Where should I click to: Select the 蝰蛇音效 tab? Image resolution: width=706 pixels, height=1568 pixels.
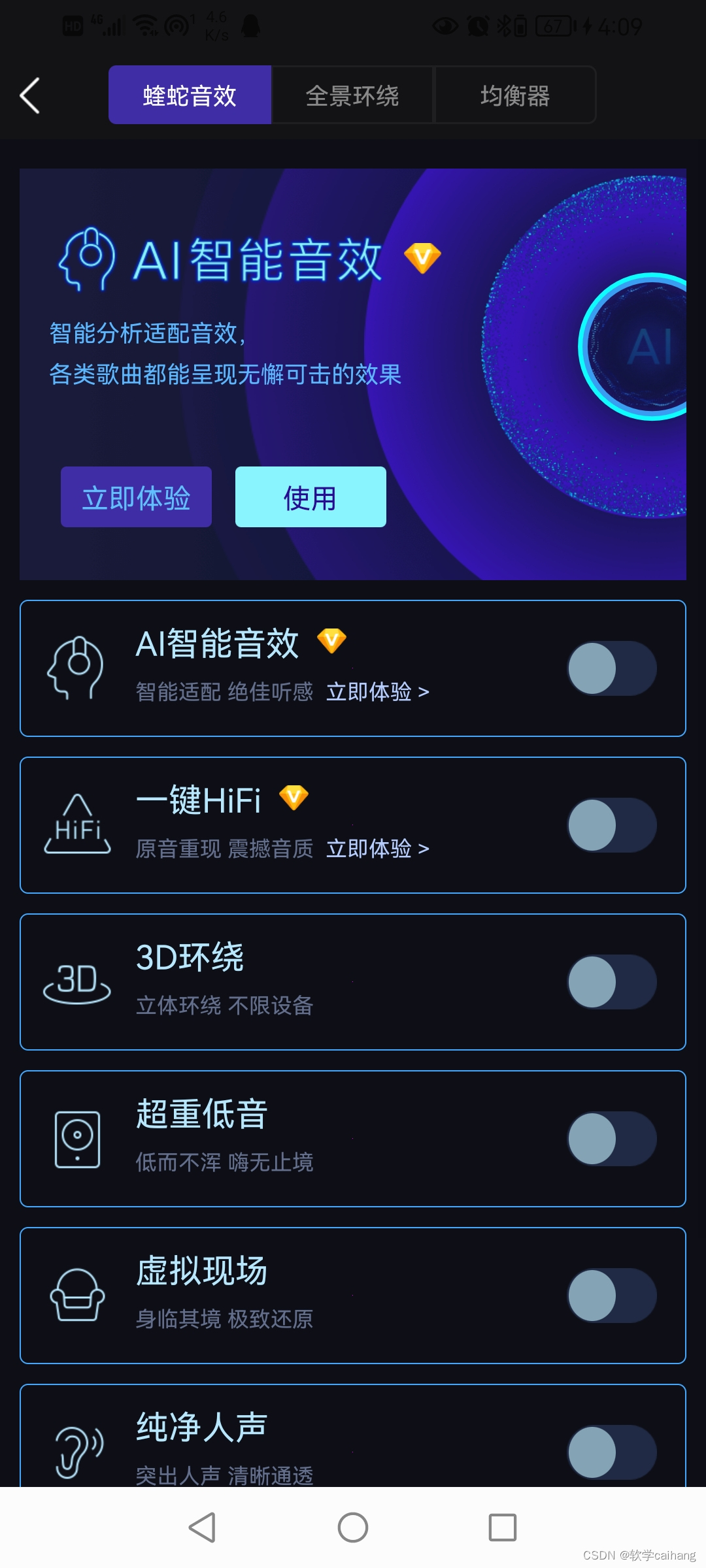pyautogui.click(x=190, y=95)
